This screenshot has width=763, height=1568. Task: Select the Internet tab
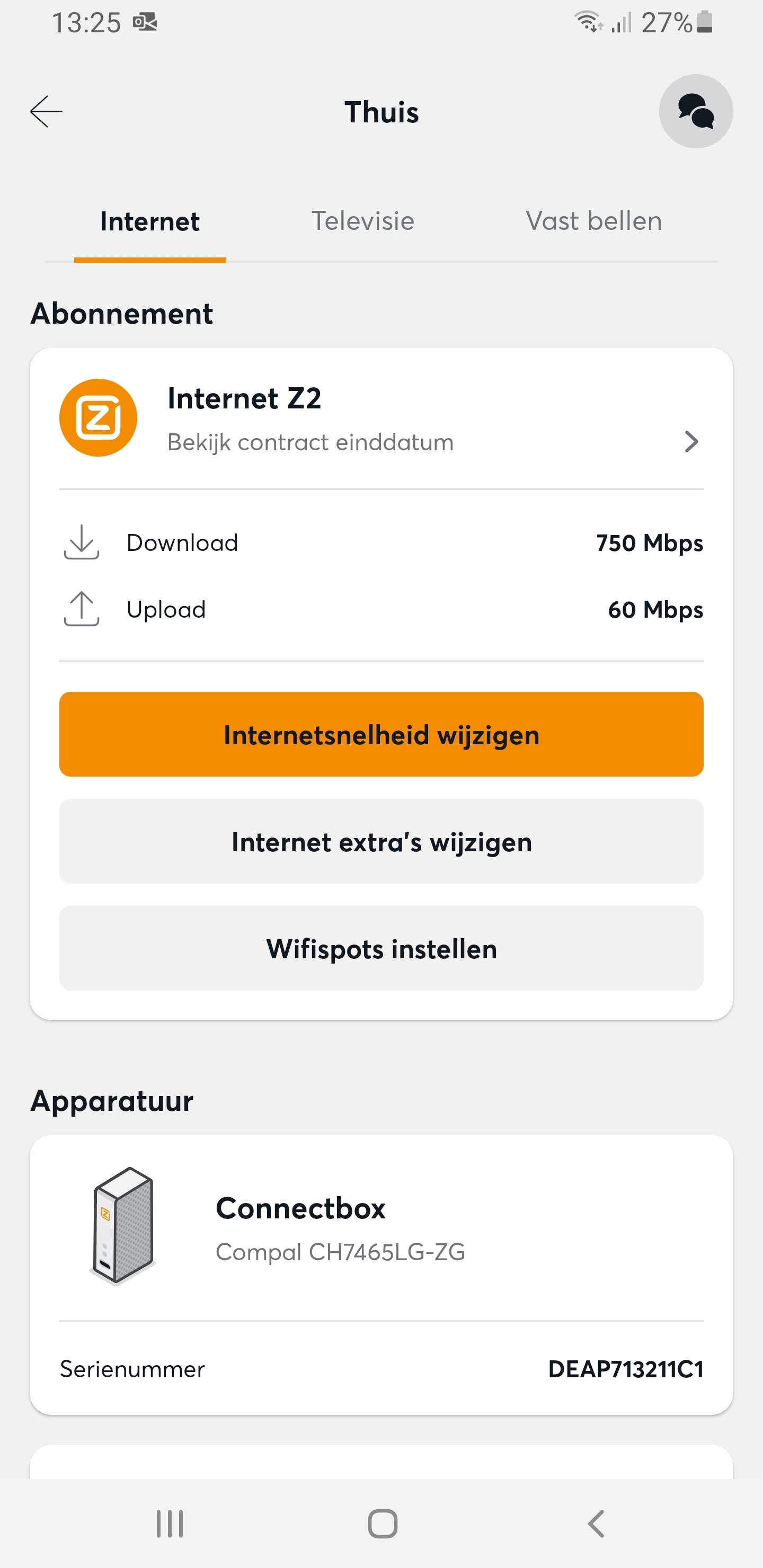point(150,221)
